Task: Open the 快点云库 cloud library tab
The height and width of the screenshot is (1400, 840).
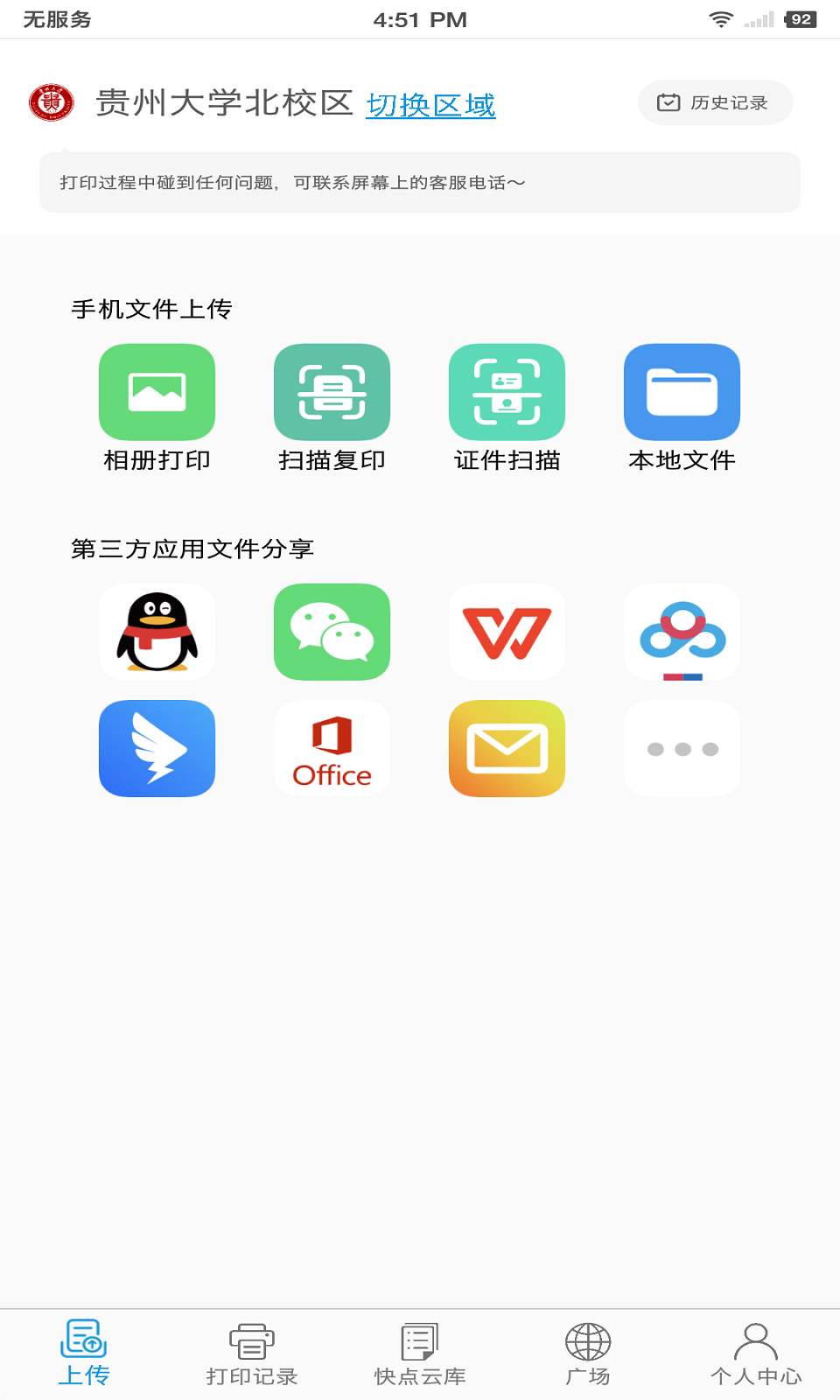Action: pos(420,1352)
